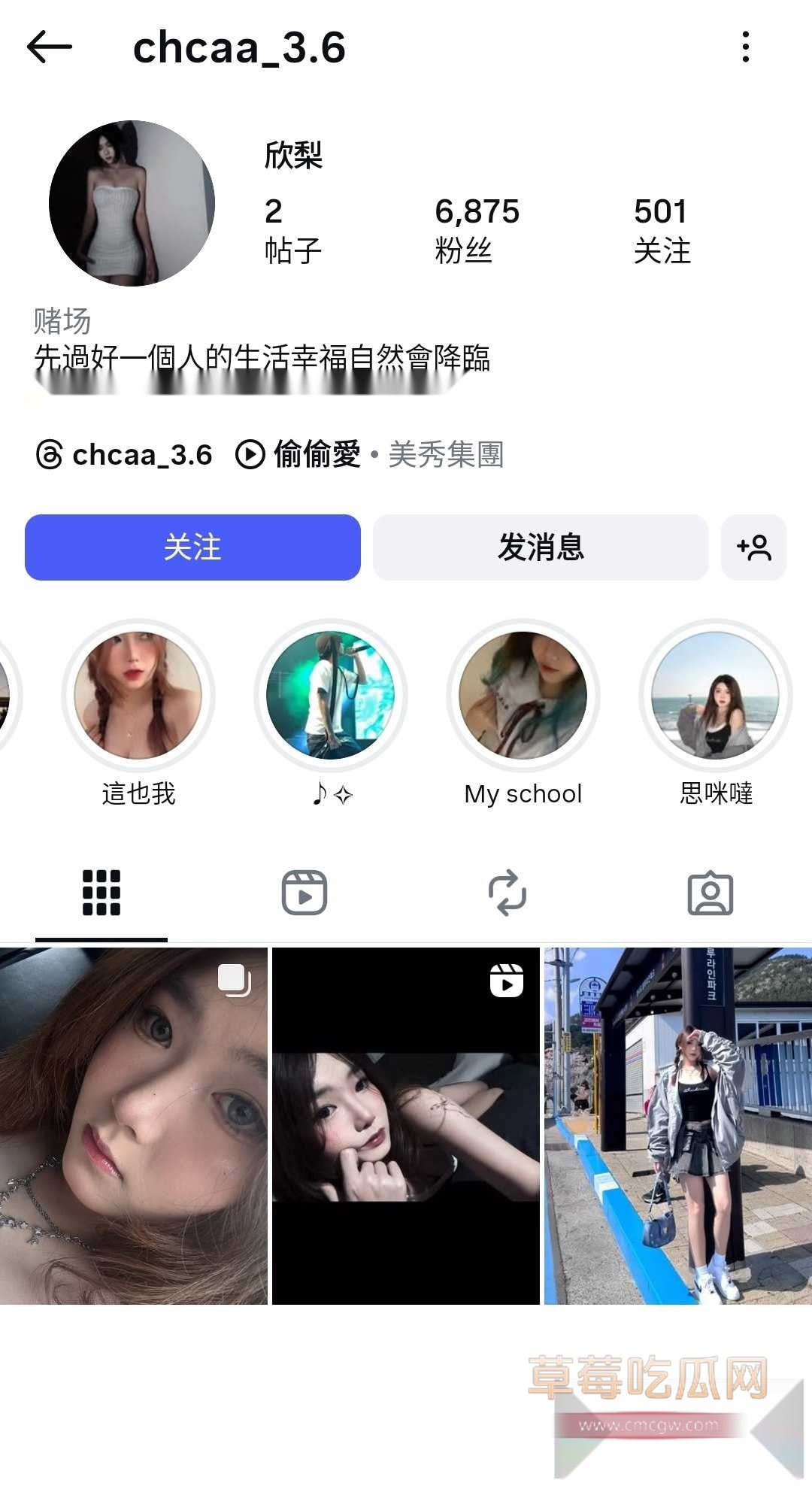The image size is (812, 1486).
Task: Open the Threads link chcaa_3.6
Action: (x=125, y=455)
